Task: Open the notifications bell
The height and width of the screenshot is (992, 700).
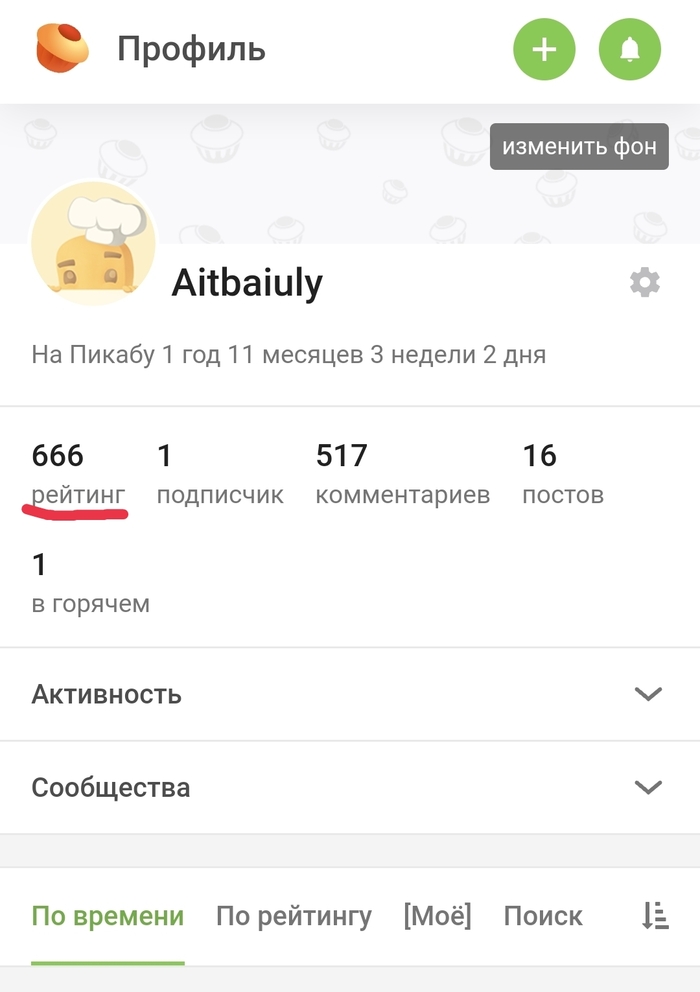Action: pos(629,49)
